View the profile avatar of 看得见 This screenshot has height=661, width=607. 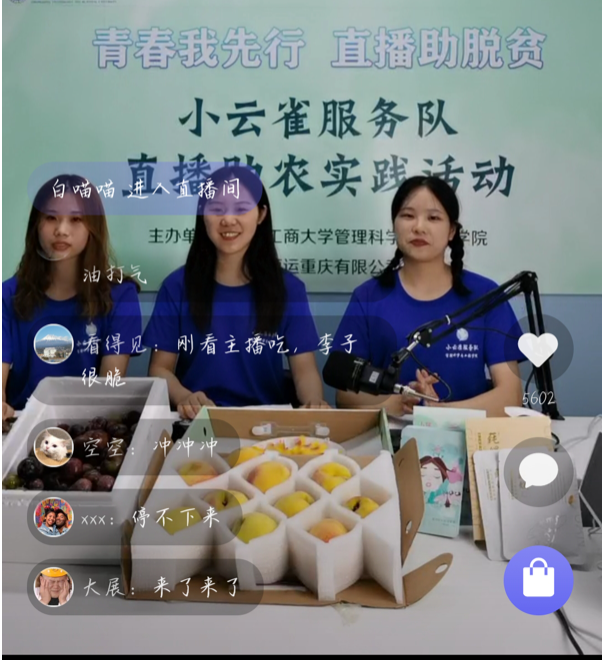pos(54,343)
